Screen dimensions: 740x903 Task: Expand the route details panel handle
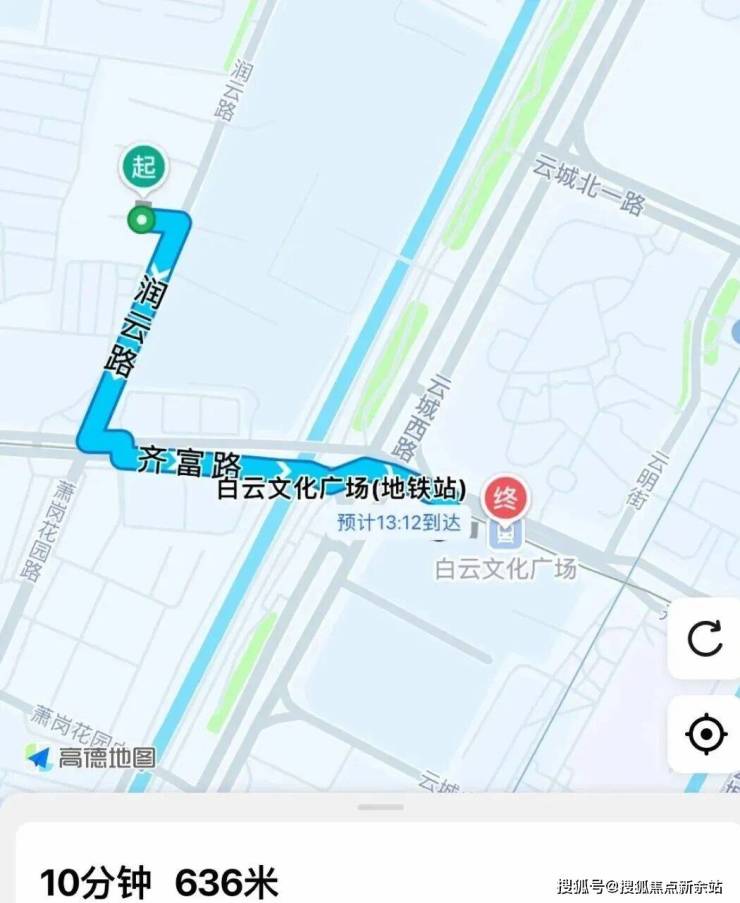point(380,807)
